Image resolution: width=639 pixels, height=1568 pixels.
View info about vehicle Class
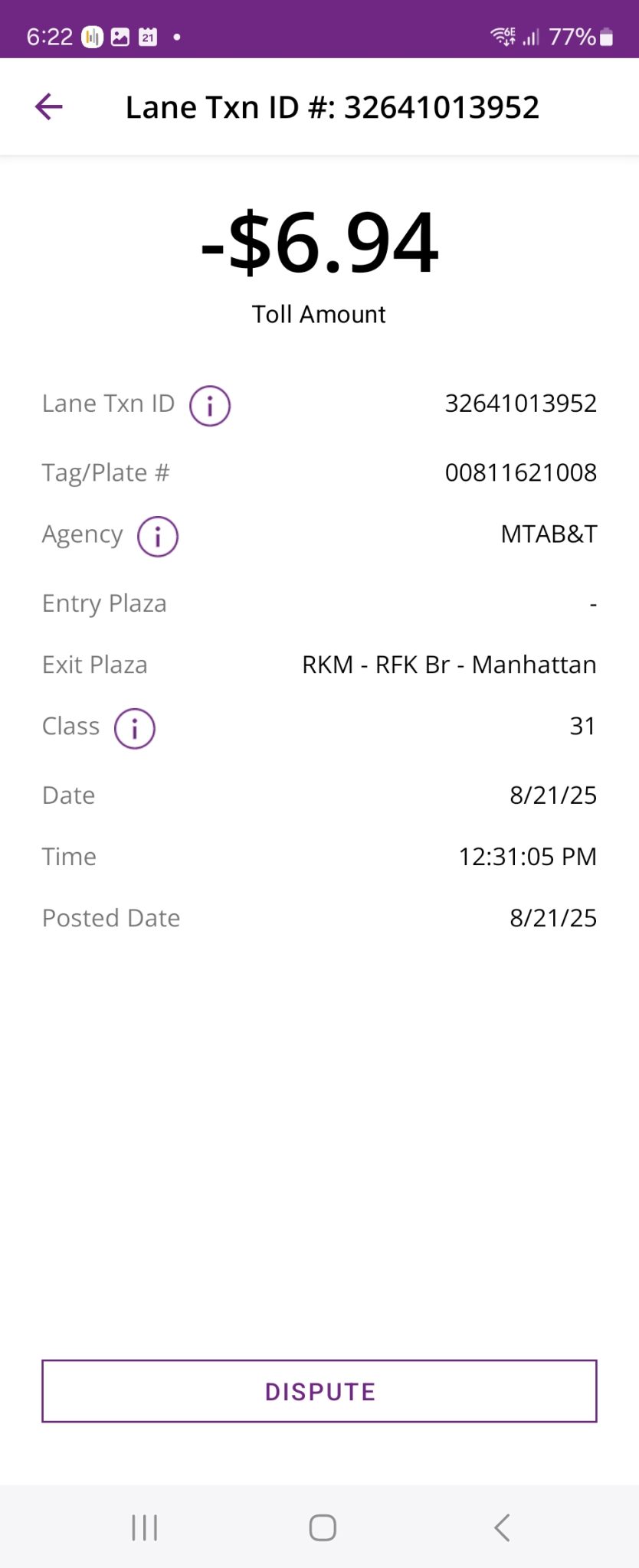(x=135, y=728)
